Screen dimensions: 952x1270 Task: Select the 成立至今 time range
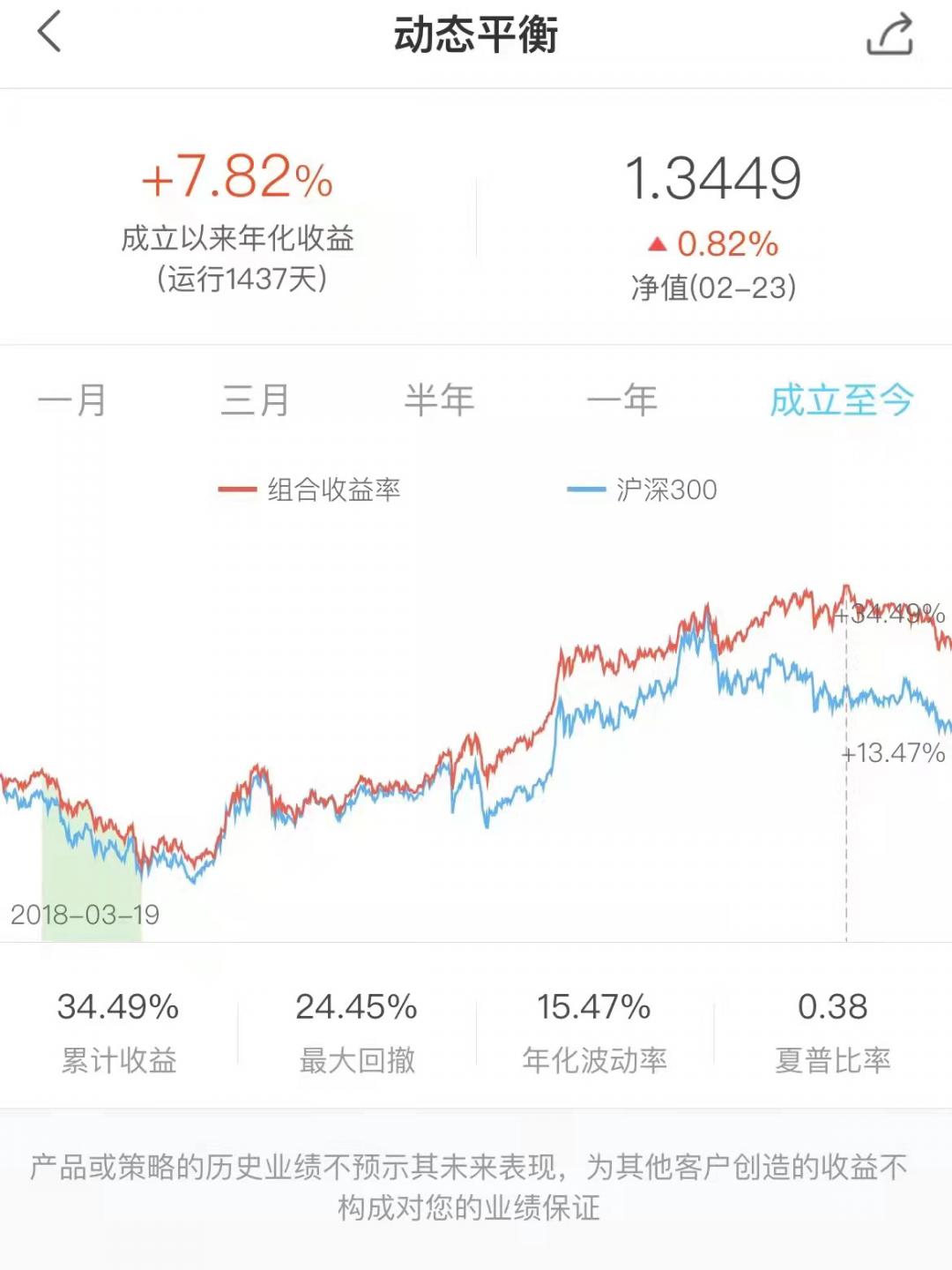coord(842,401)
